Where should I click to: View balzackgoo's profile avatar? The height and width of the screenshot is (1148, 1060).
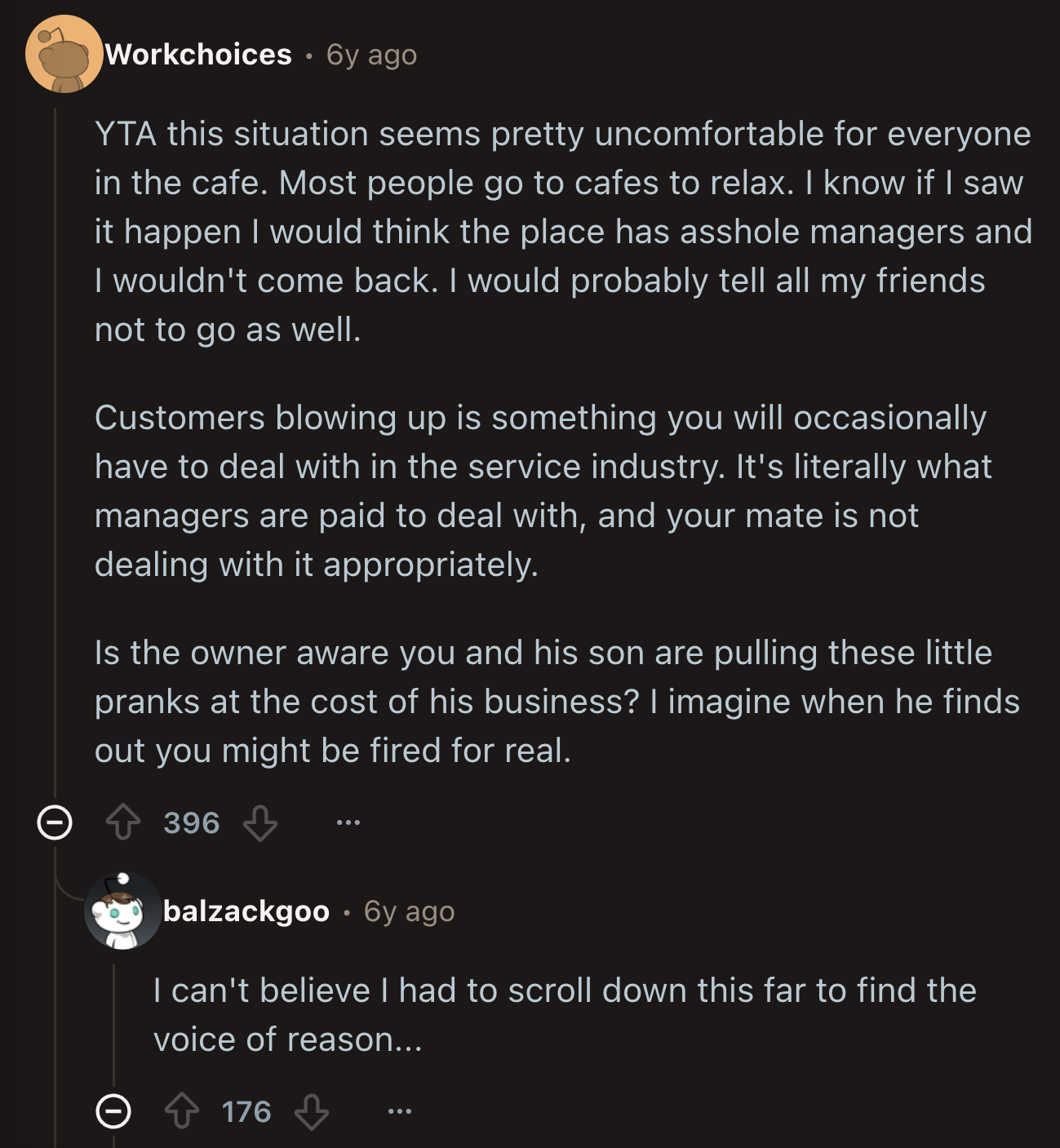[x=122, y=911]
